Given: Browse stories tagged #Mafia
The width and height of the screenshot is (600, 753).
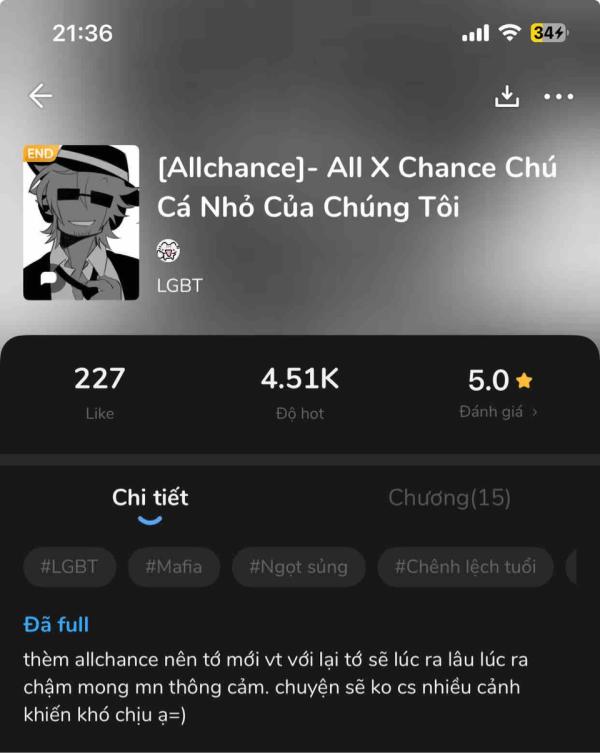Looking at the screenshot, I should tap(173, 567).
